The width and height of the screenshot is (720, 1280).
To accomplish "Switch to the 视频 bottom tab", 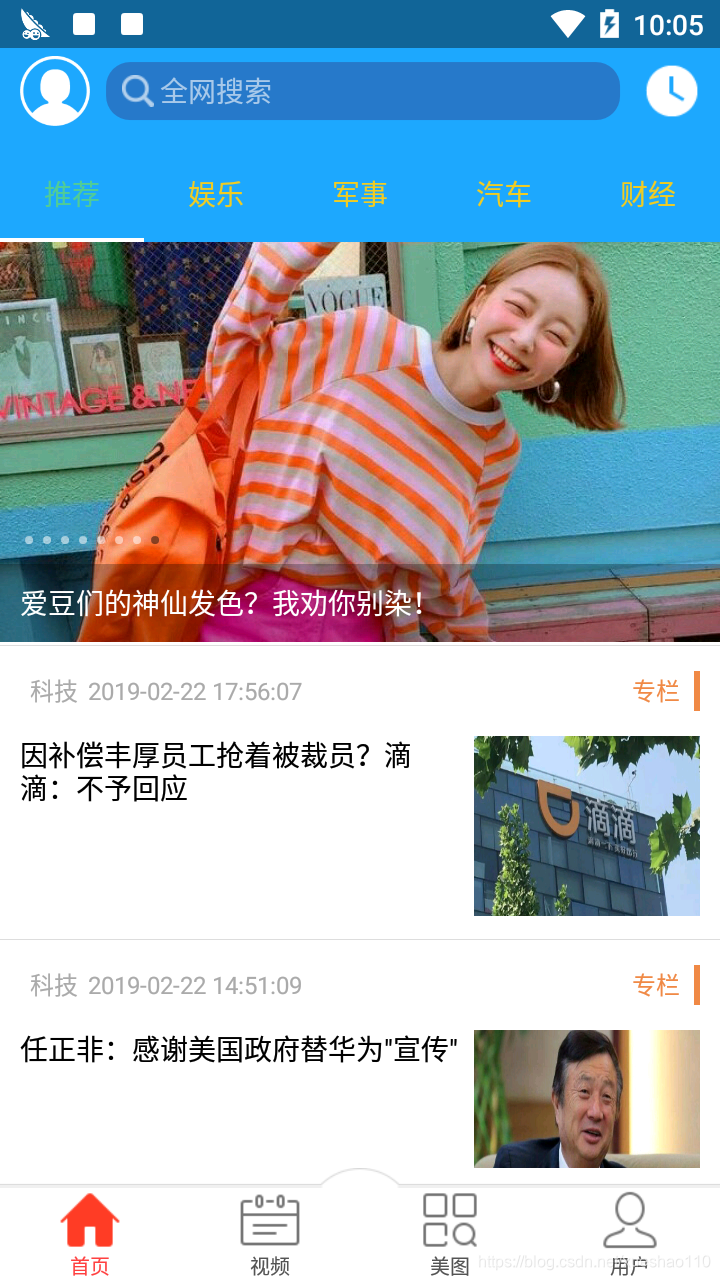I will tap(270, 1234).
